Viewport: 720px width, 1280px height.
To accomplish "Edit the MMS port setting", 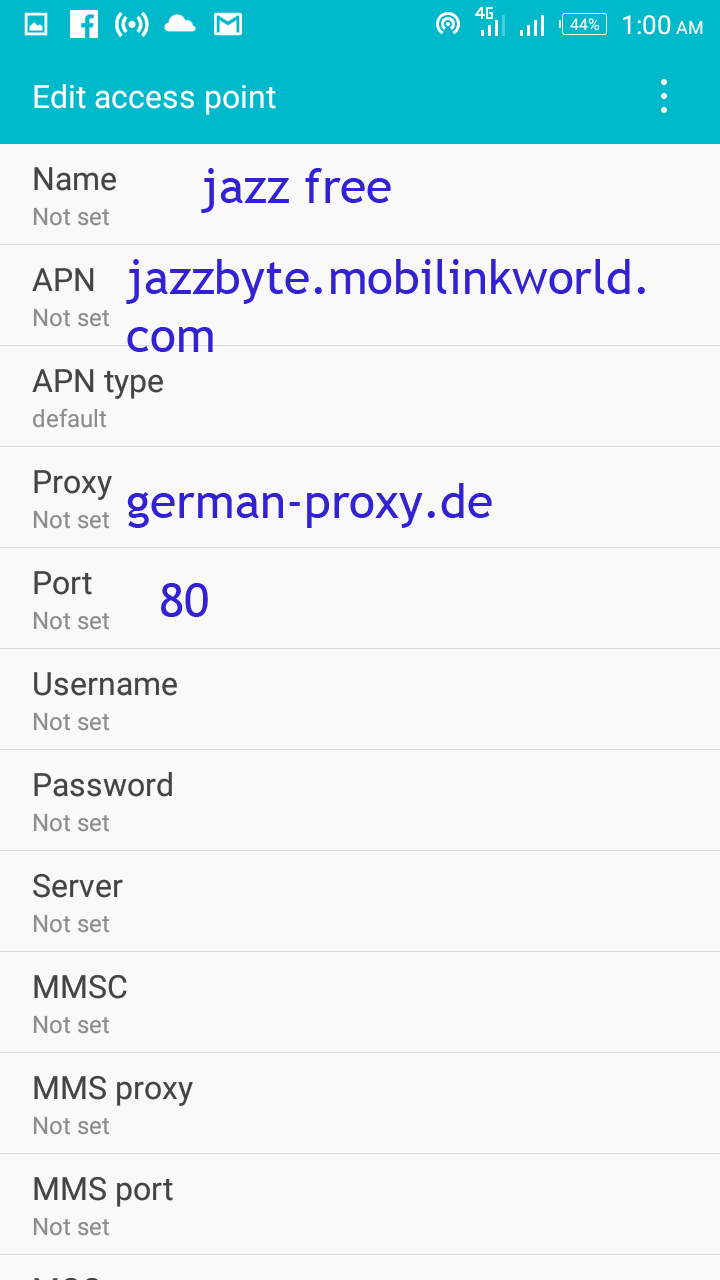I will [x=360, y=1205].
